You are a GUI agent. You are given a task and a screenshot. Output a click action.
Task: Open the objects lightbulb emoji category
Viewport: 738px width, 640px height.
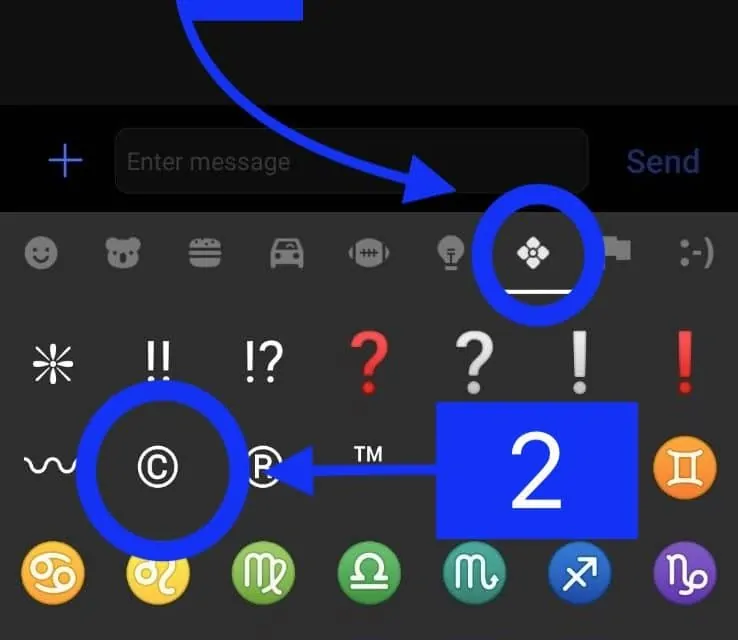point(450,254)
